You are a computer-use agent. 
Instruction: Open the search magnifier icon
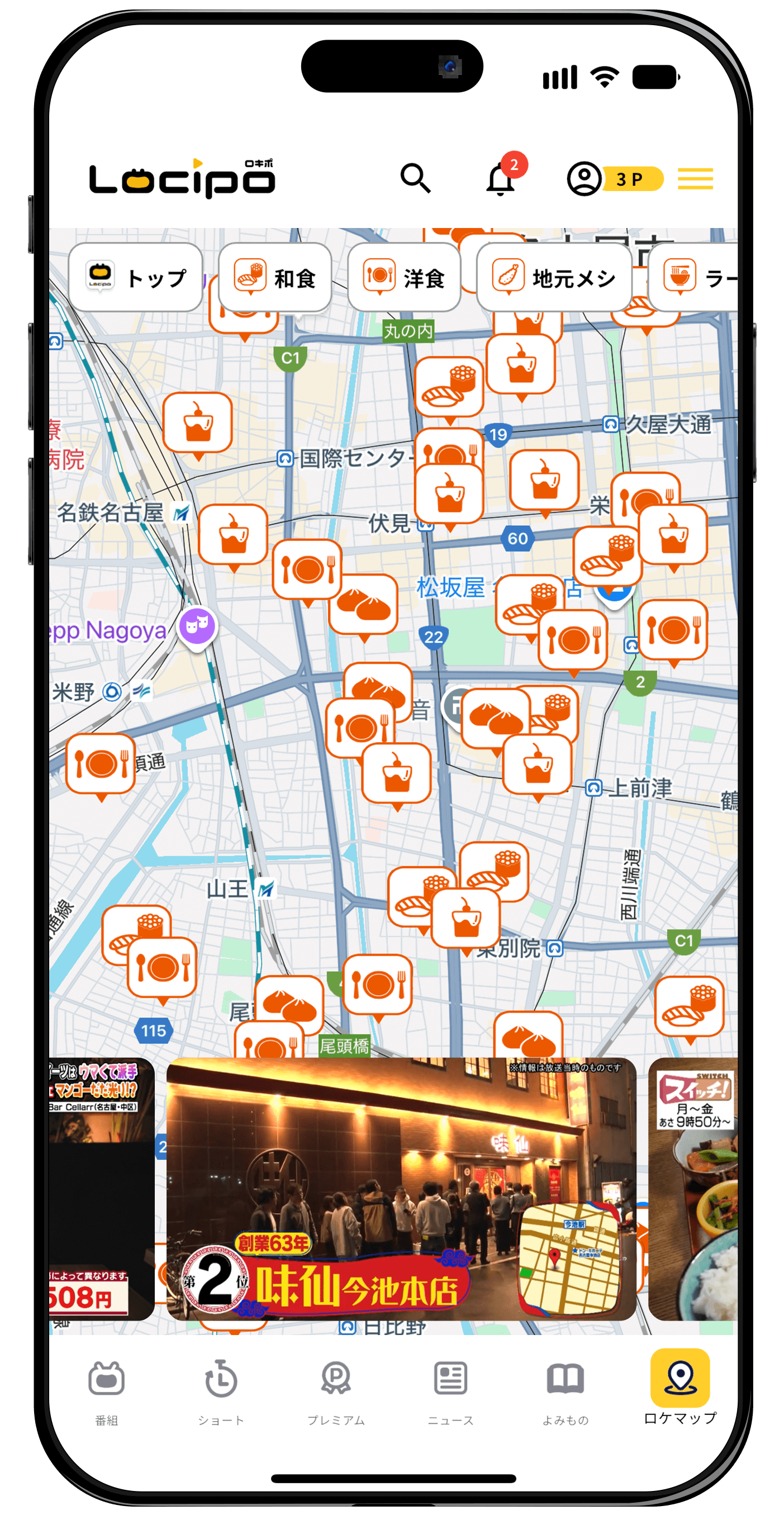click(415, 178)
